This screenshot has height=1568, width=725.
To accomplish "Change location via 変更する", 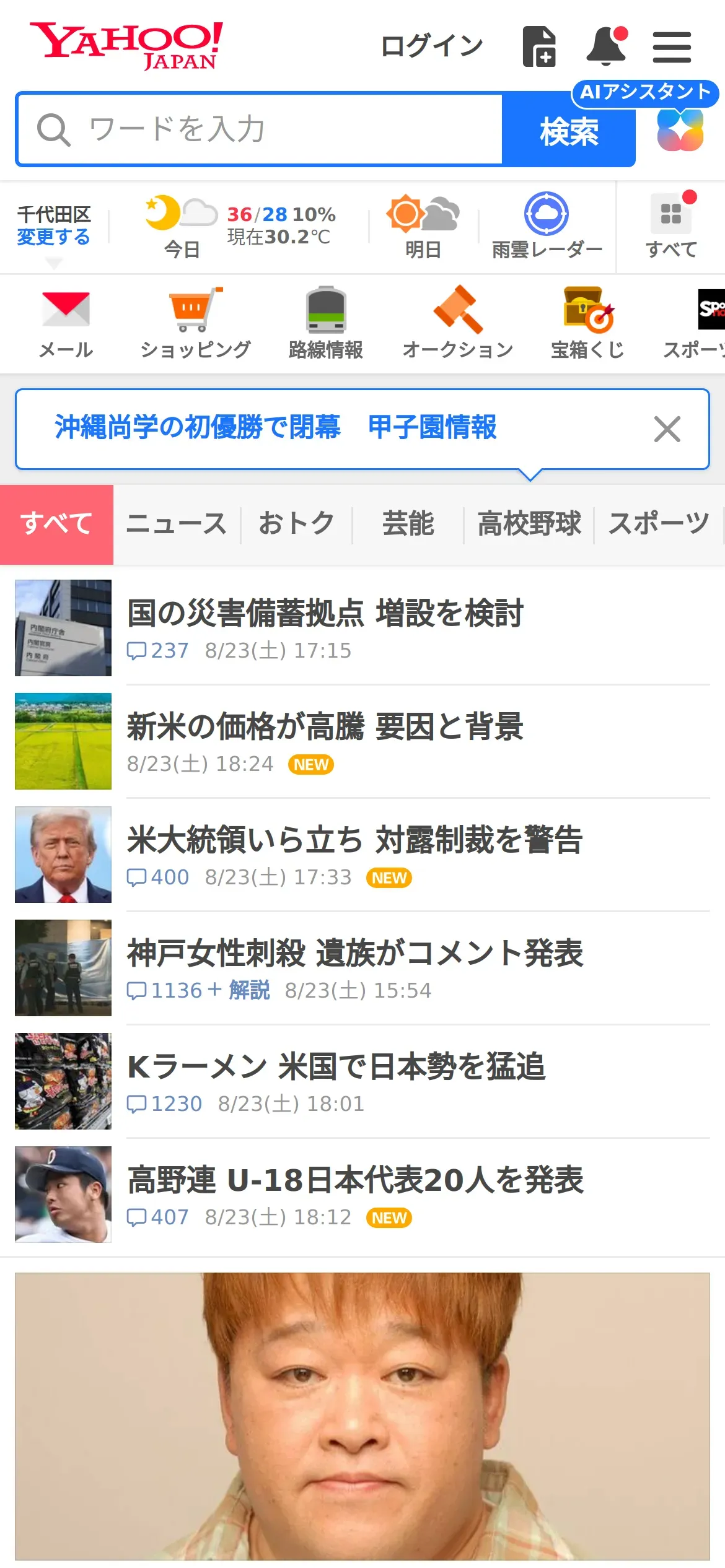I will (53, 237).
